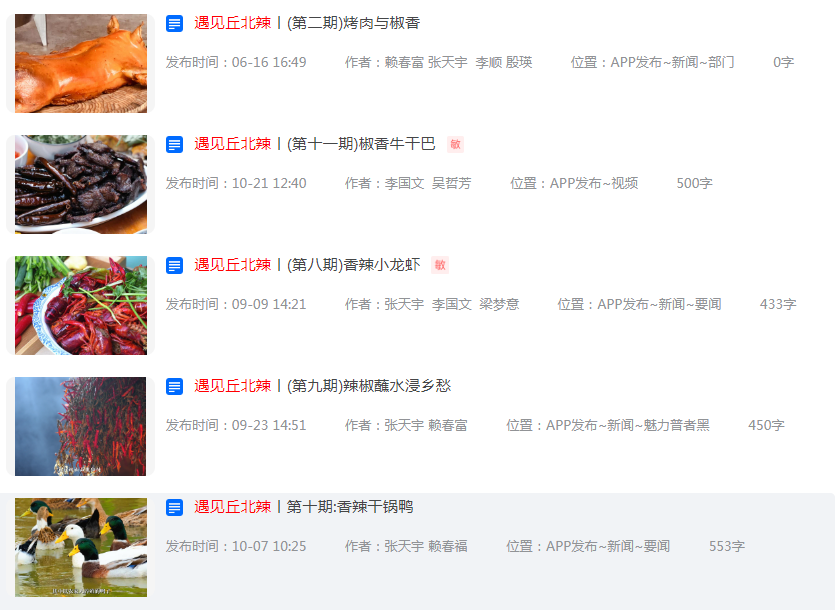840x610 pixels.
Task: Open the article 香辣小龙虾 (第八期)
Action: (x=353, y=265)
